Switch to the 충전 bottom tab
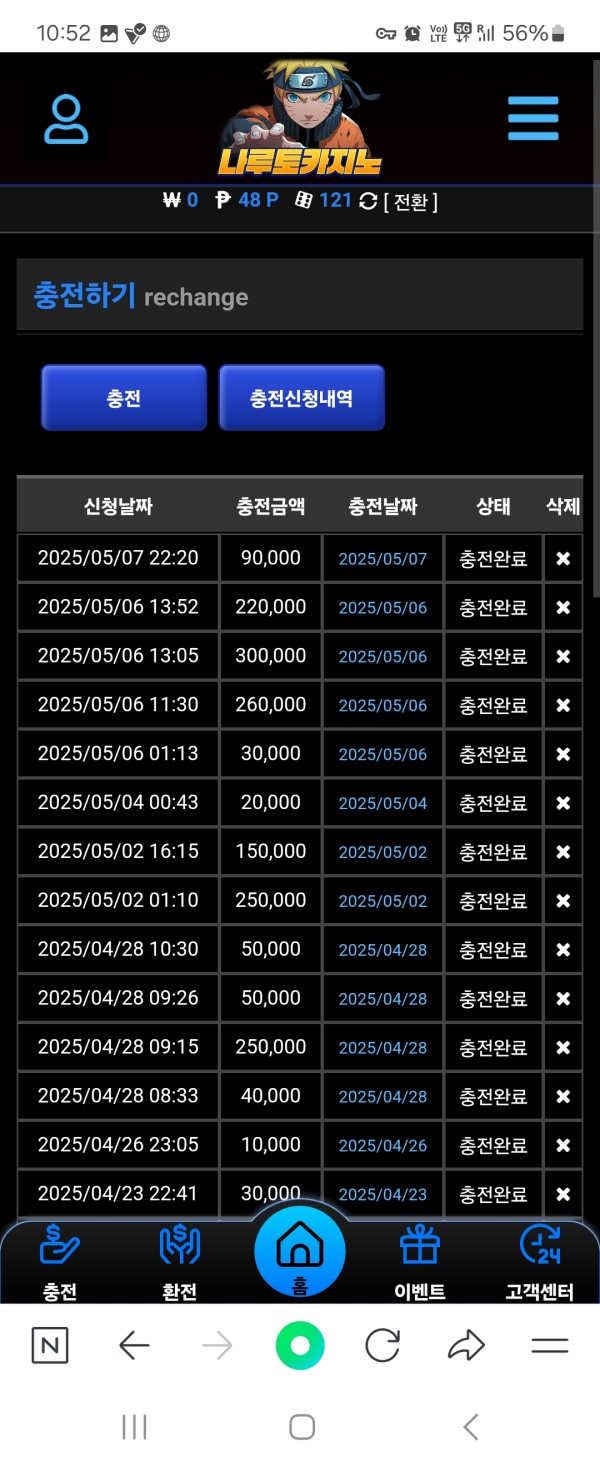The width and height of the screenshot is (600, 1467). (x=60, y=1263)
